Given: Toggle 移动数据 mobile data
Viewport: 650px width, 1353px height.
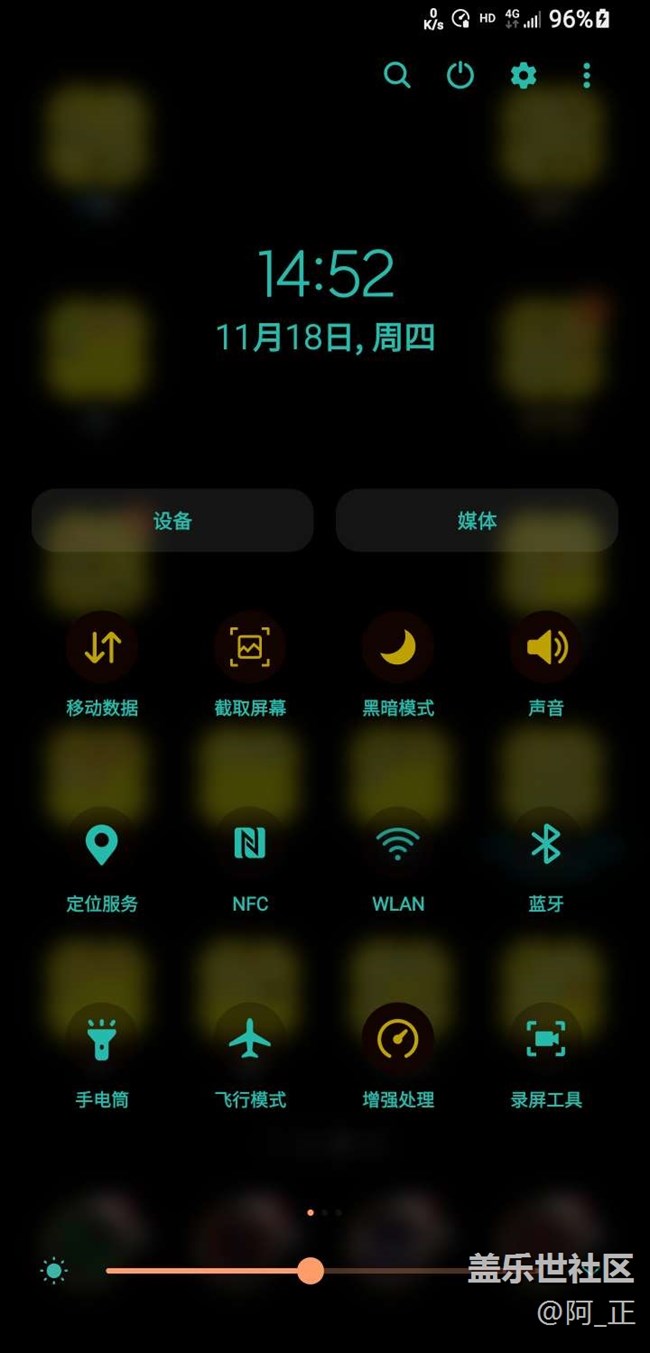Looking at the screenshot, I should point(102,648).
